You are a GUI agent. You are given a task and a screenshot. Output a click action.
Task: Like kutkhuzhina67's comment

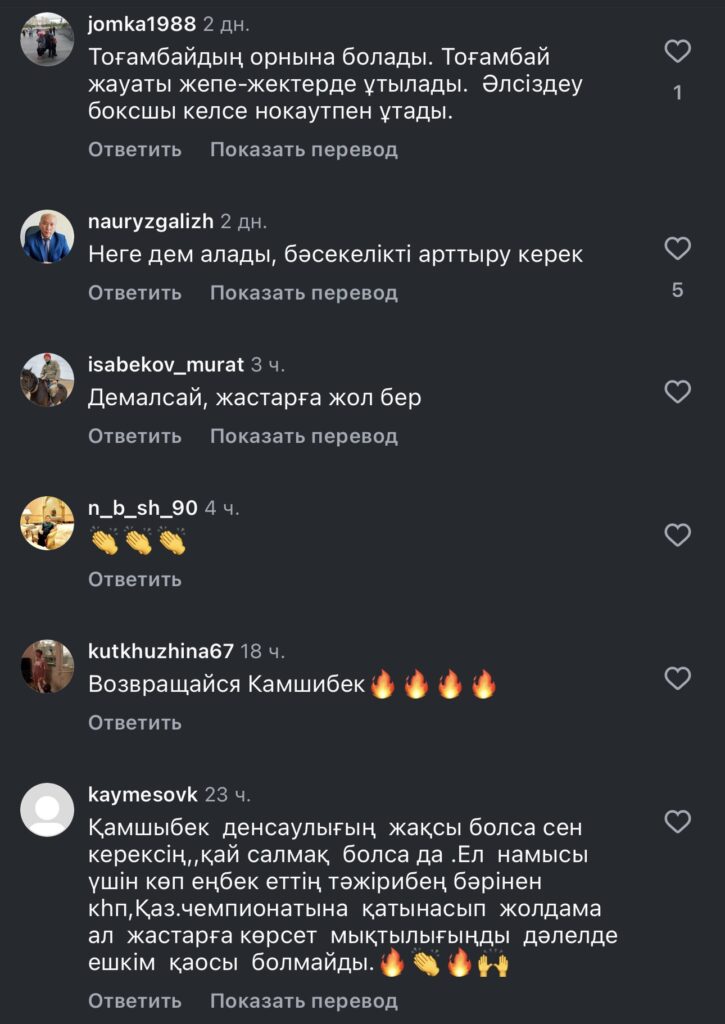pos(678,678)
